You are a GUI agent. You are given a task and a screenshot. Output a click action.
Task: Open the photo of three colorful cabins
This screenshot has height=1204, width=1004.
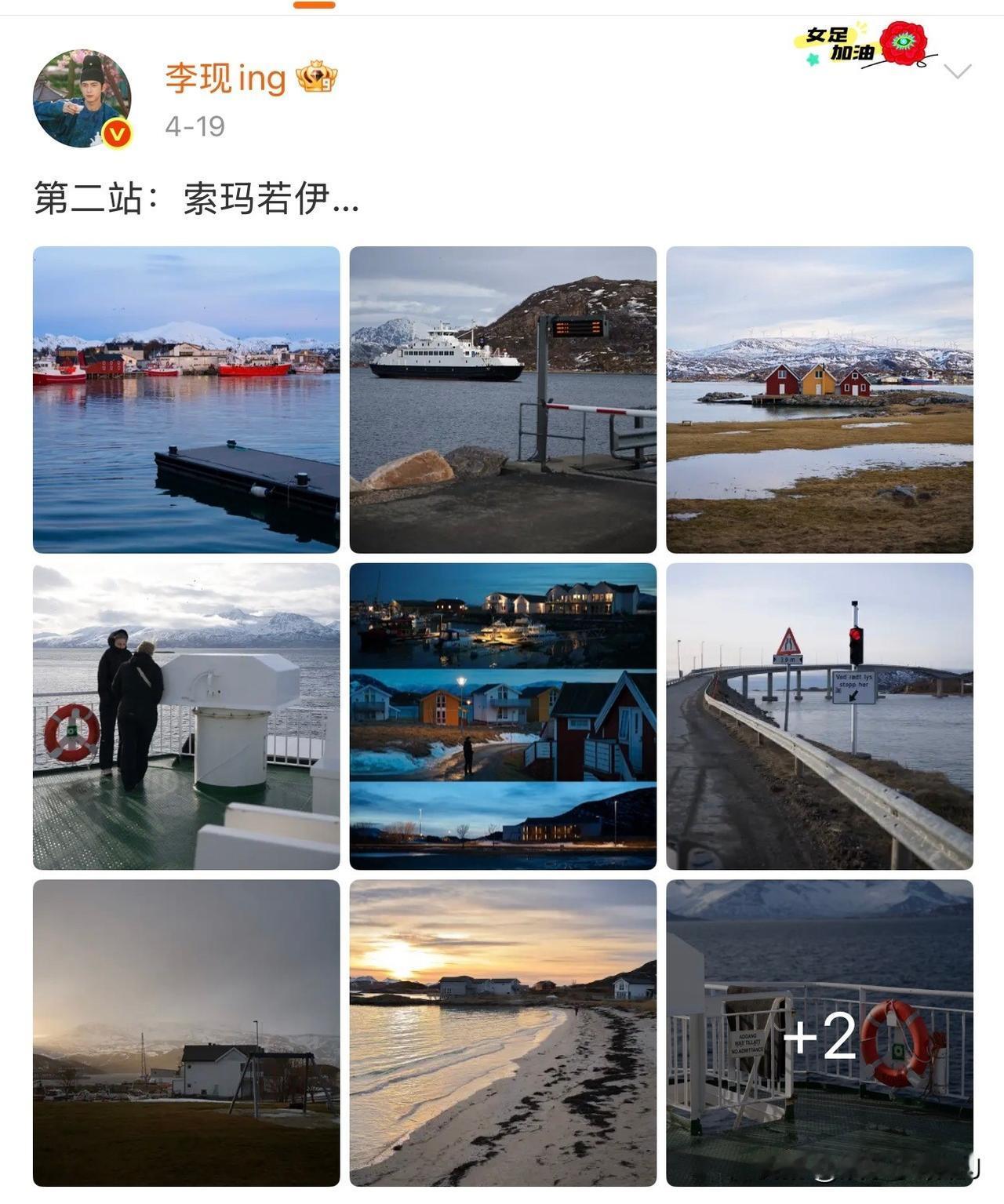pyautogui.click(x=820, y=399)
